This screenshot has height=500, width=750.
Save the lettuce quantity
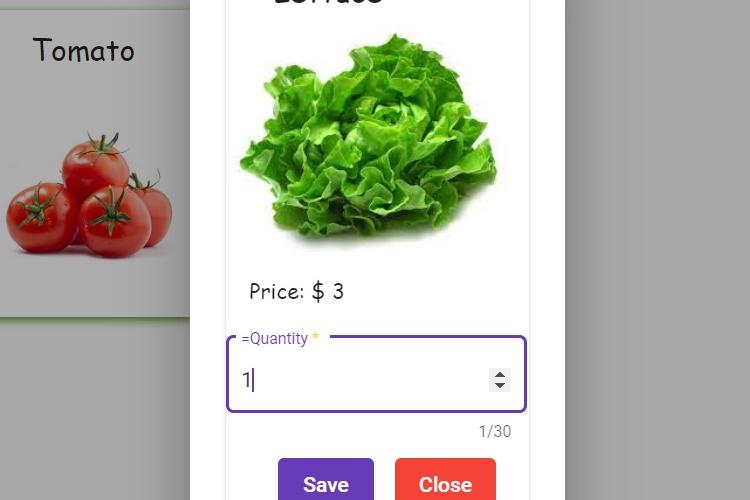coord(325,482)
